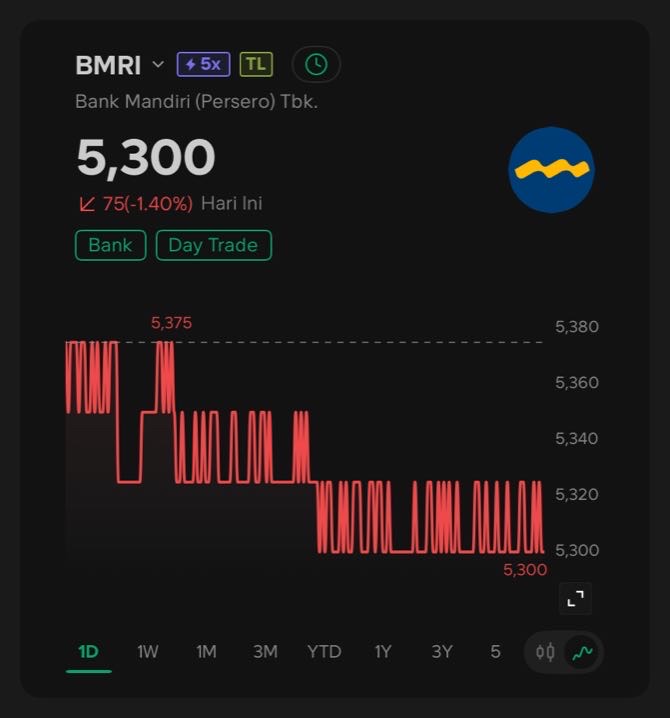This screenshot has height=718, width=670.
Task: Switch to the 3M timeframe
Action: coord(265,652)
